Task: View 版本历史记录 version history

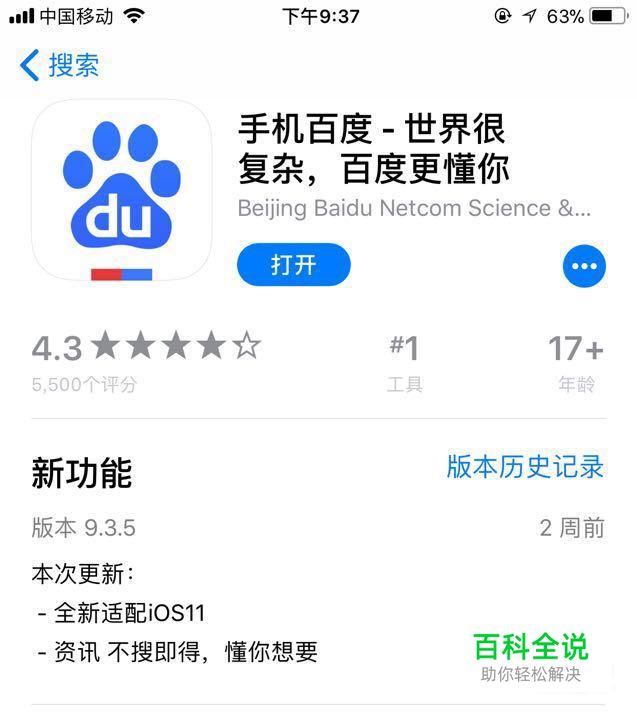Action: (x=525, y=467)
